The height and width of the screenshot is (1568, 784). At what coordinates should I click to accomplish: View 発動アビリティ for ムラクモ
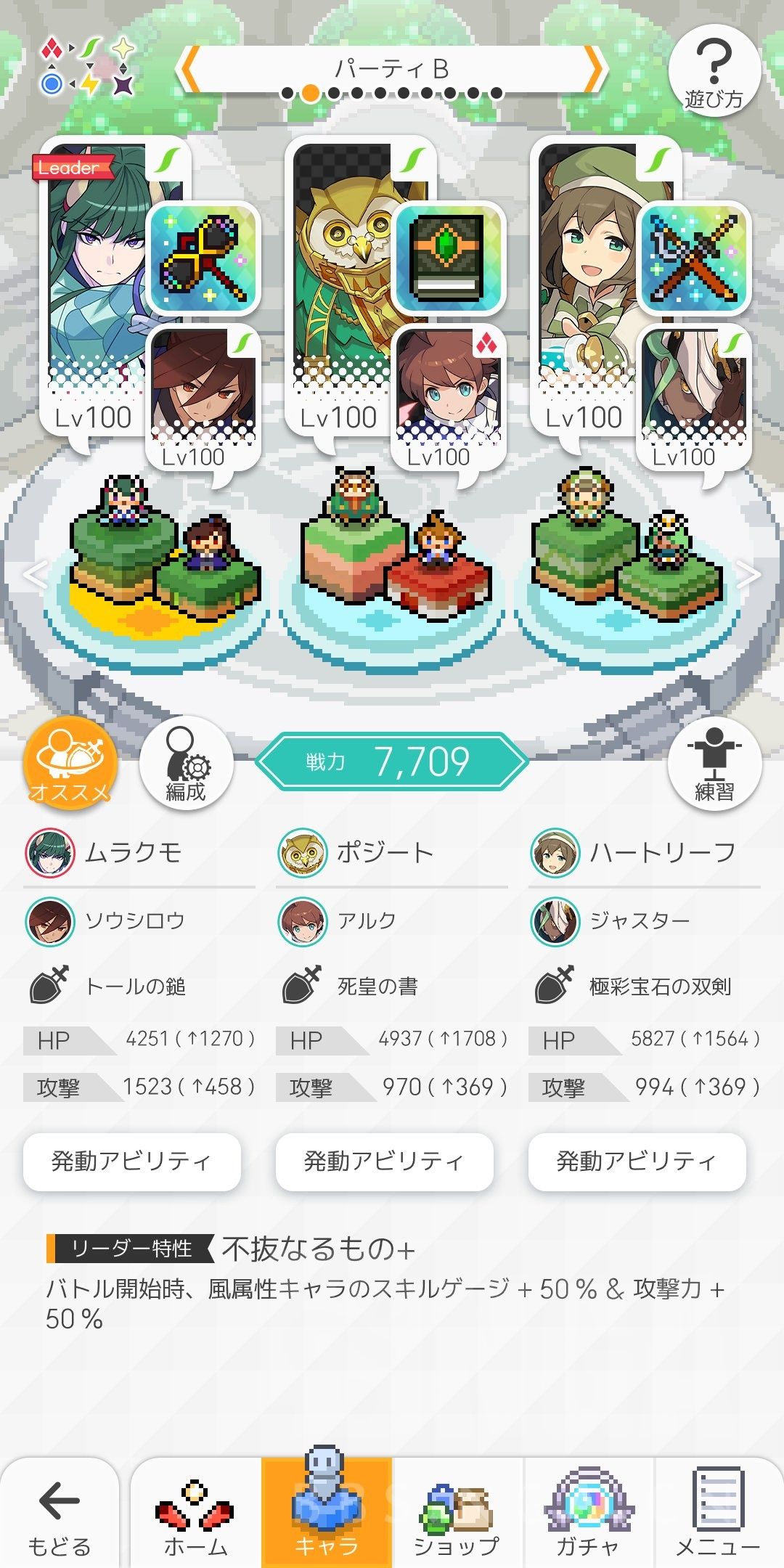click(131, 1161)
